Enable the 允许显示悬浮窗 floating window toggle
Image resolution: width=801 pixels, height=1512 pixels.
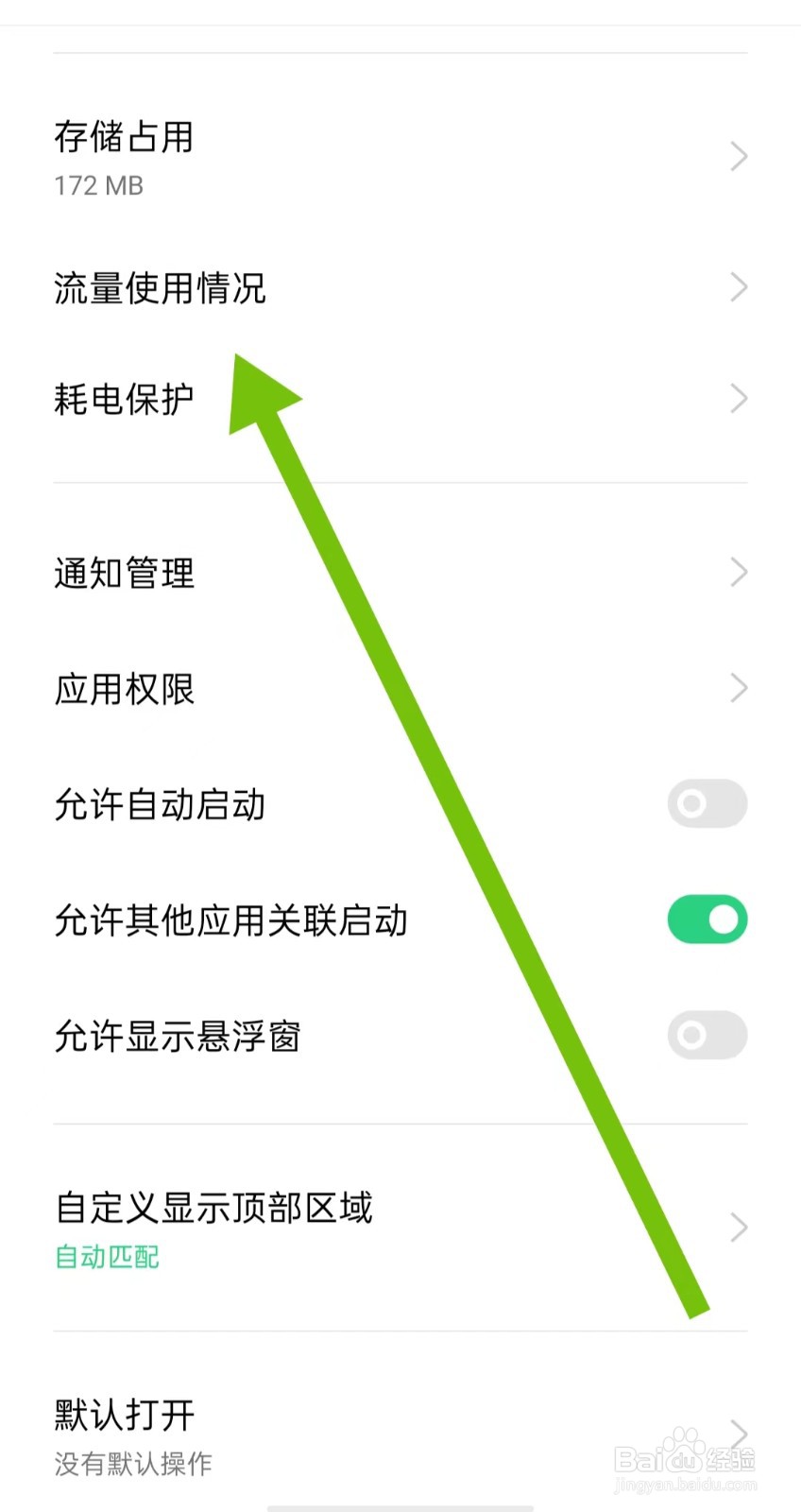coord(707,1036)
